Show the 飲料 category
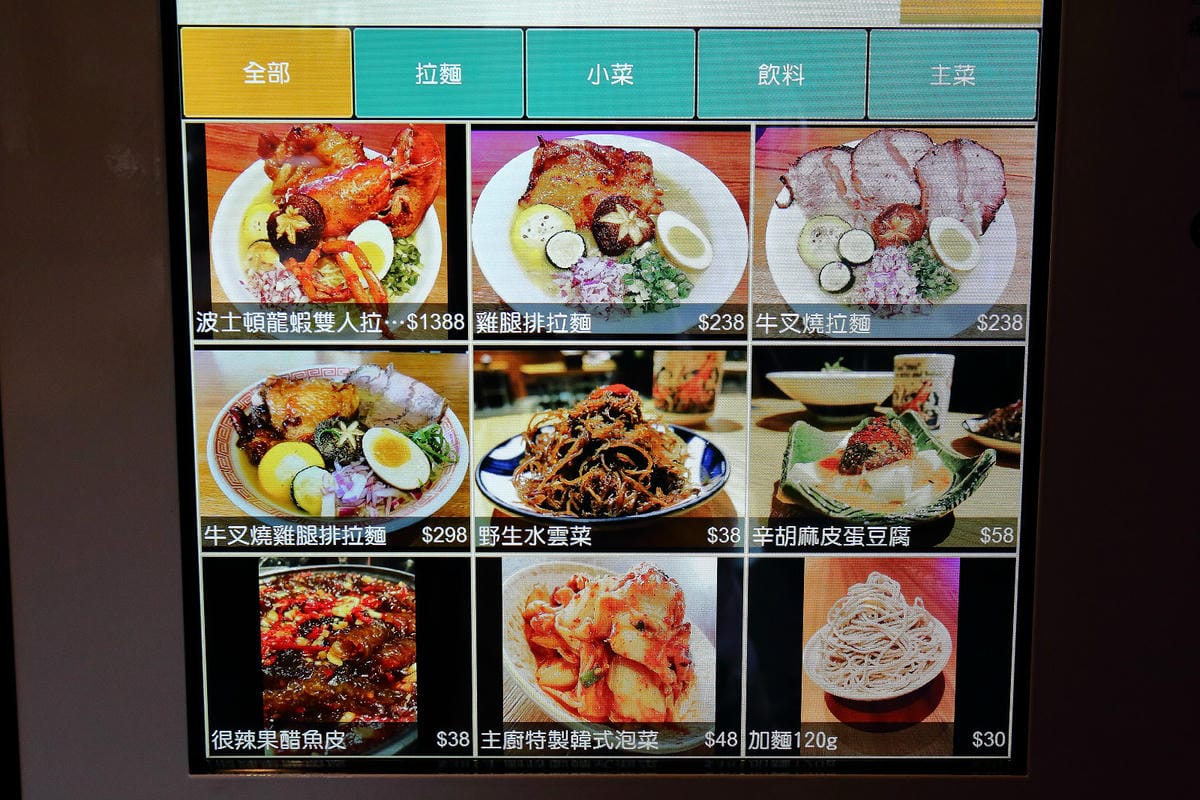The image size is (1200, 800). (781, 73)
